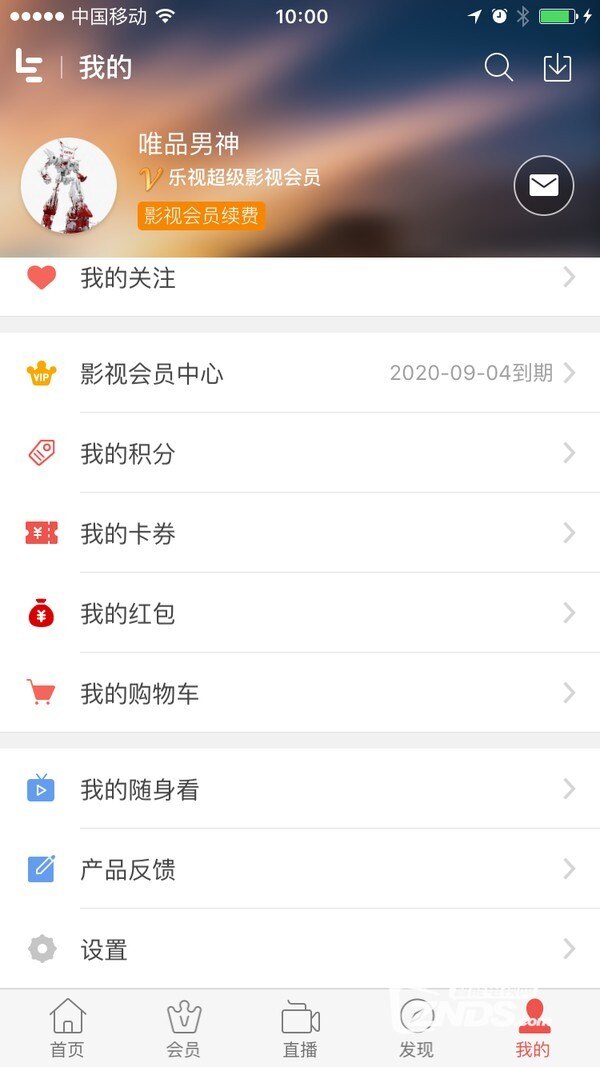Open 影视会员中心 row
The image size is (600, 1067).
pyautogui.click(x=300, y=374)
